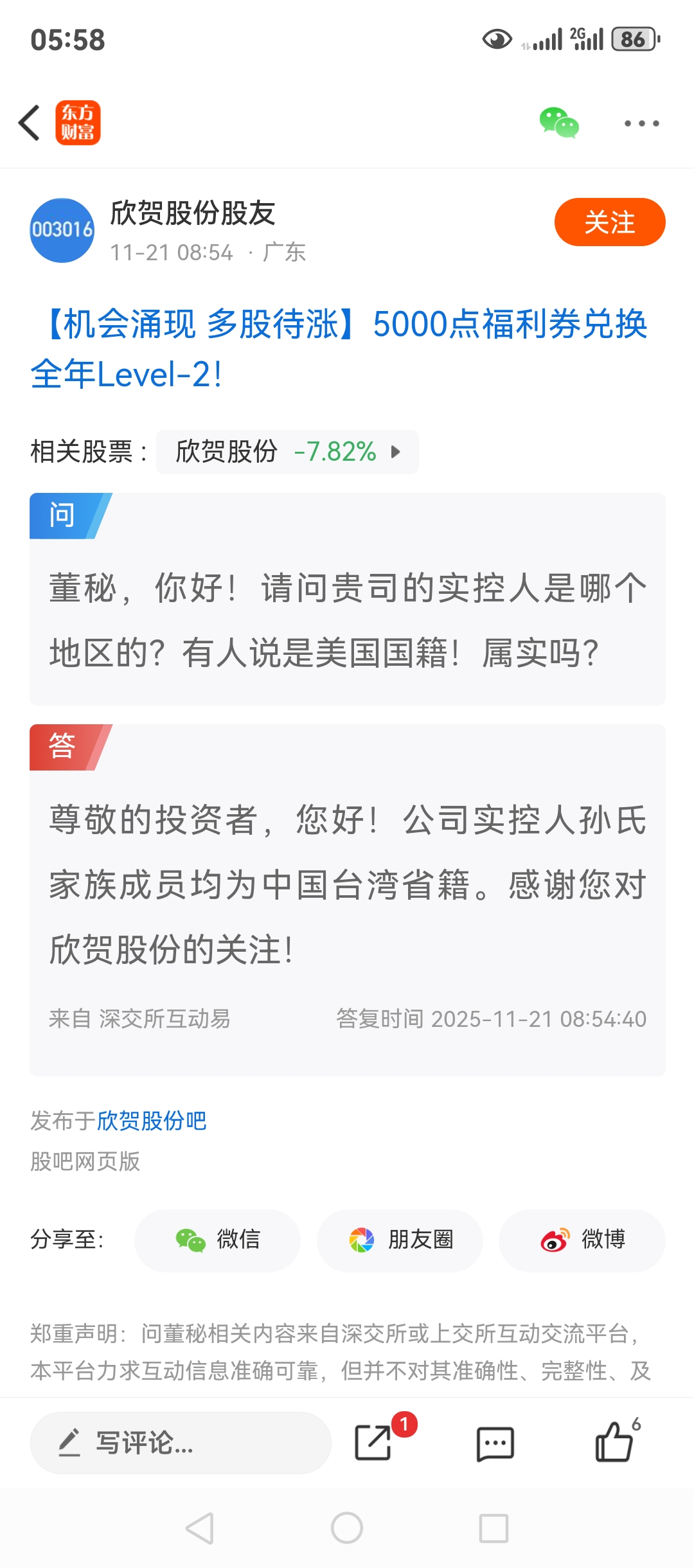Open the three-dot overflow menu
The image size is (694, 1568).
pyautogui.click(x=641, y=123)
